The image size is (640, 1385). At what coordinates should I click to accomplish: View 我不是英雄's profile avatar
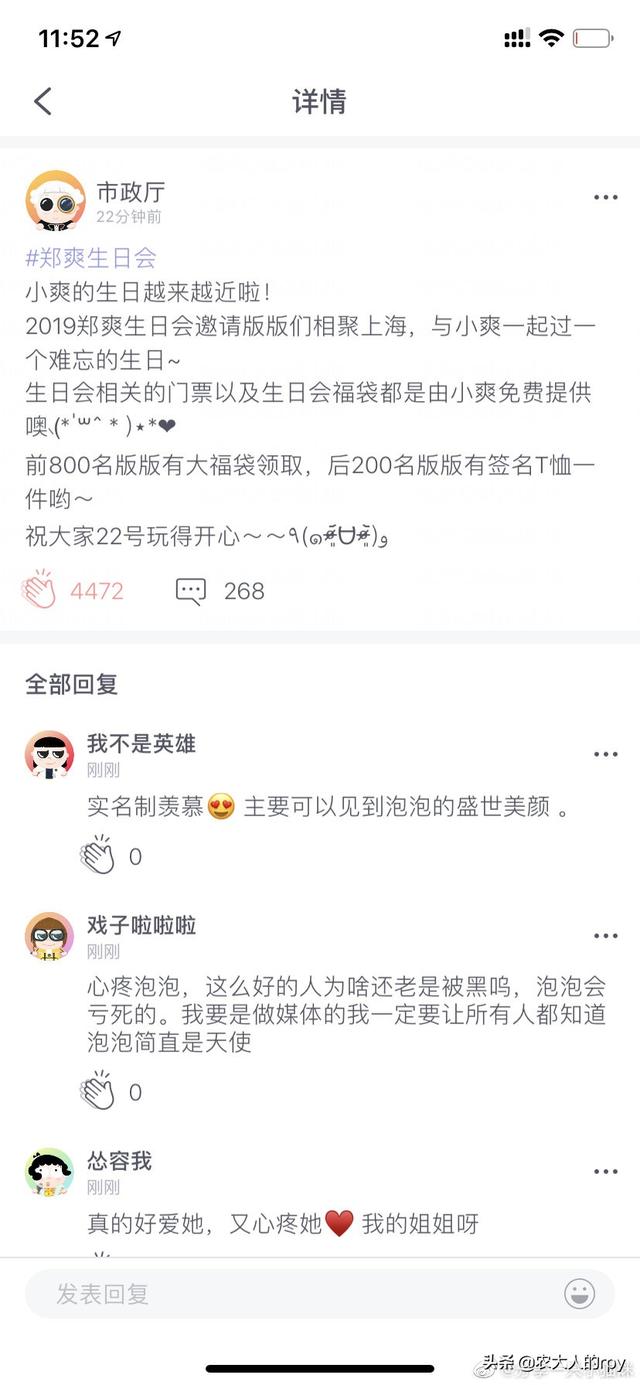coord(49,755)
